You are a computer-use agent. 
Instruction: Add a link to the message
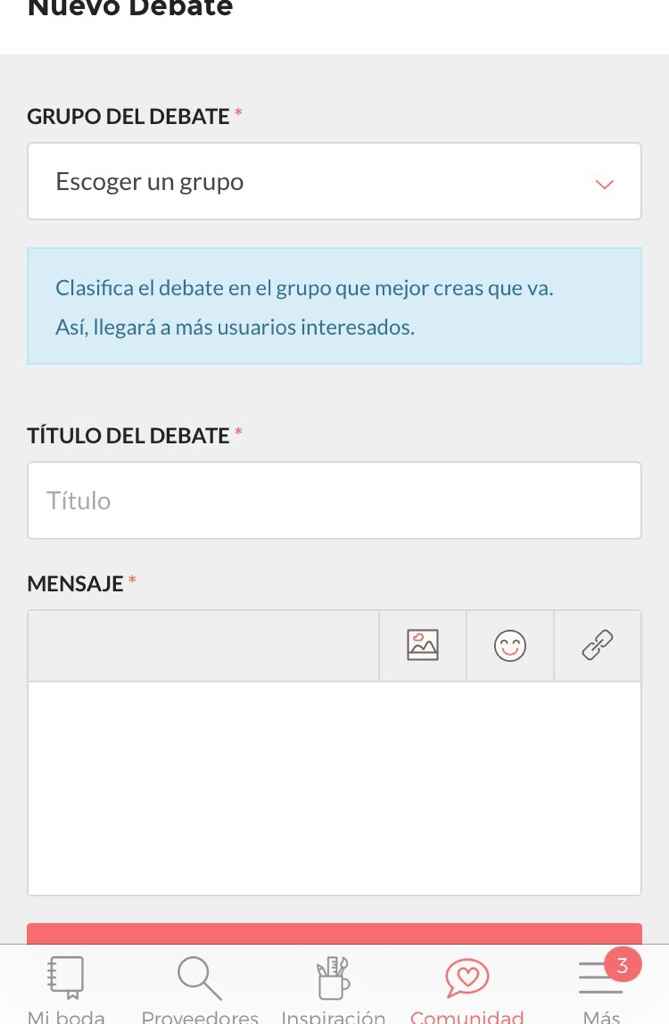click(x=597, y=646)
